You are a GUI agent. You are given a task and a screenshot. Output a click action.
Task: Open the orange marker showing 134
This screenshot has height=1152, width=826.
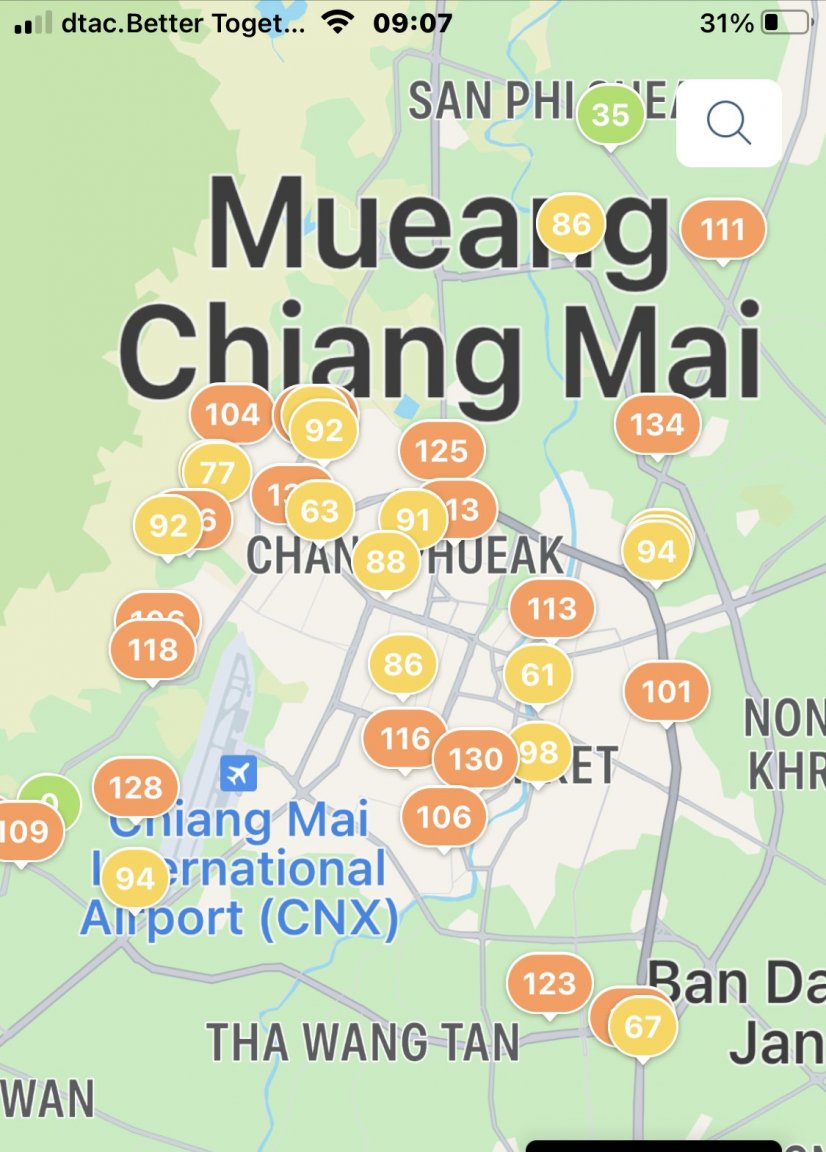(656, 425)
